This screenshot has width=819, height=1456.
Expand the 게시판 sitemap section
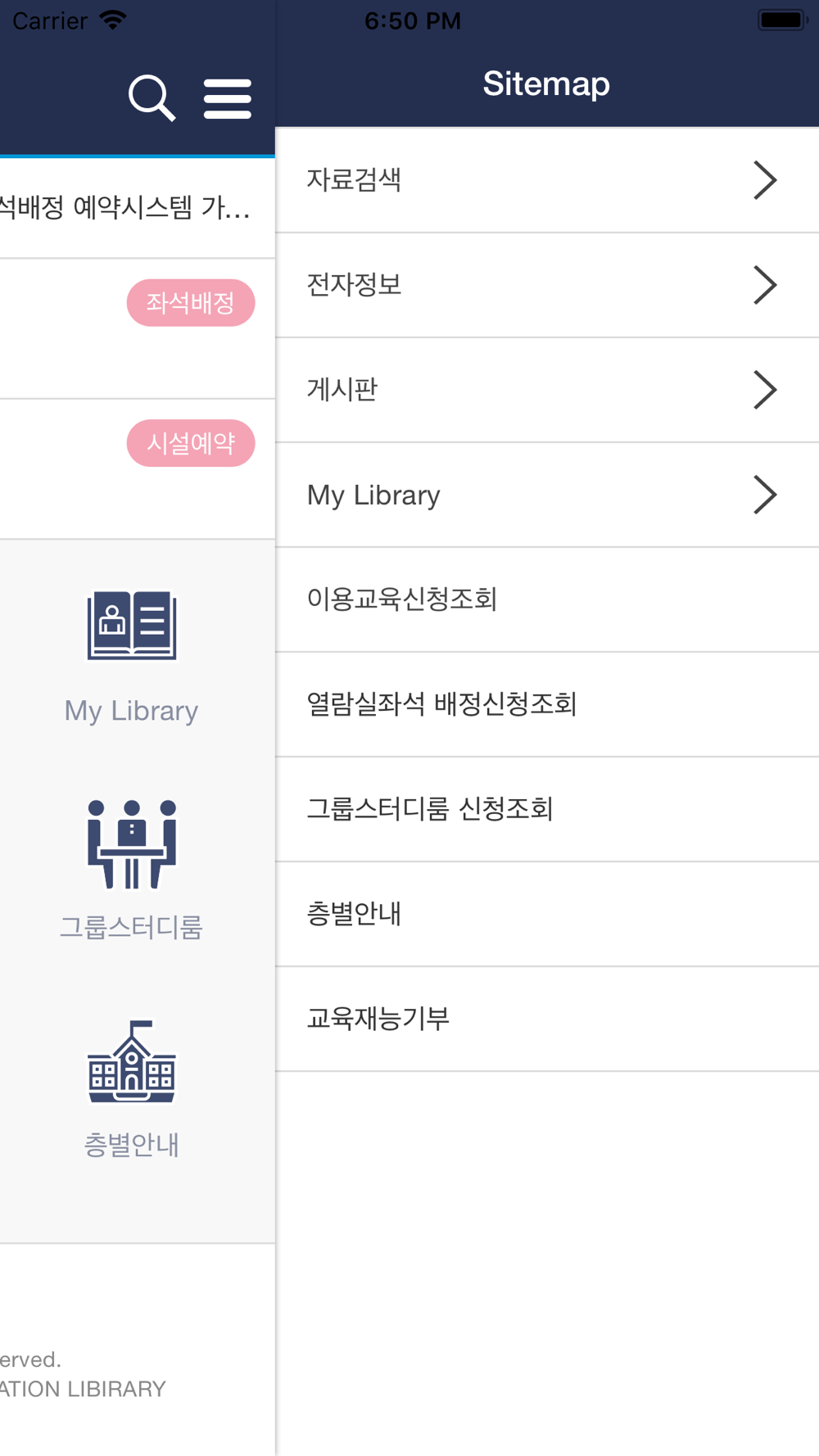tap(547, 390)
